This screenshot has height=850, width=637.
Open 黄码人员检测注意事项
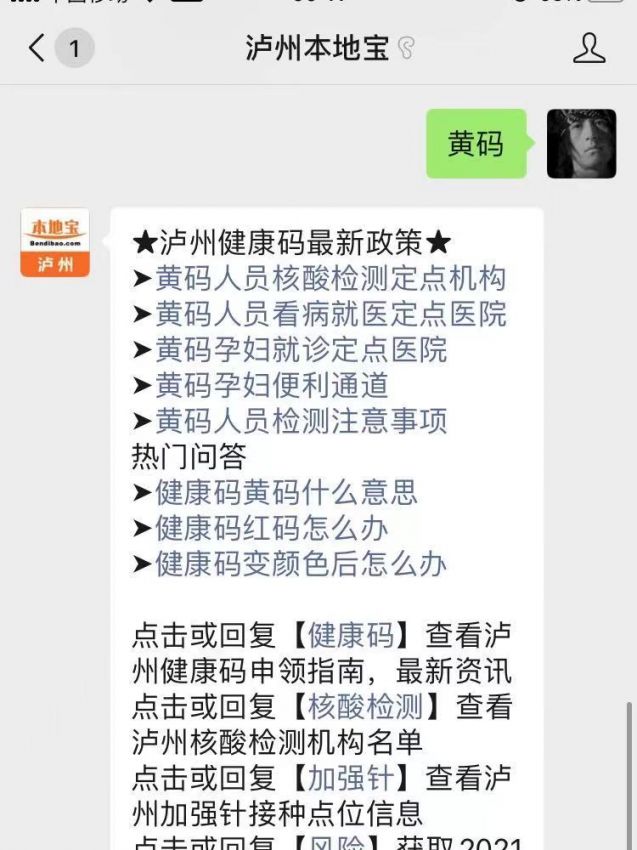pyautogui.click(x=300, y=421)
